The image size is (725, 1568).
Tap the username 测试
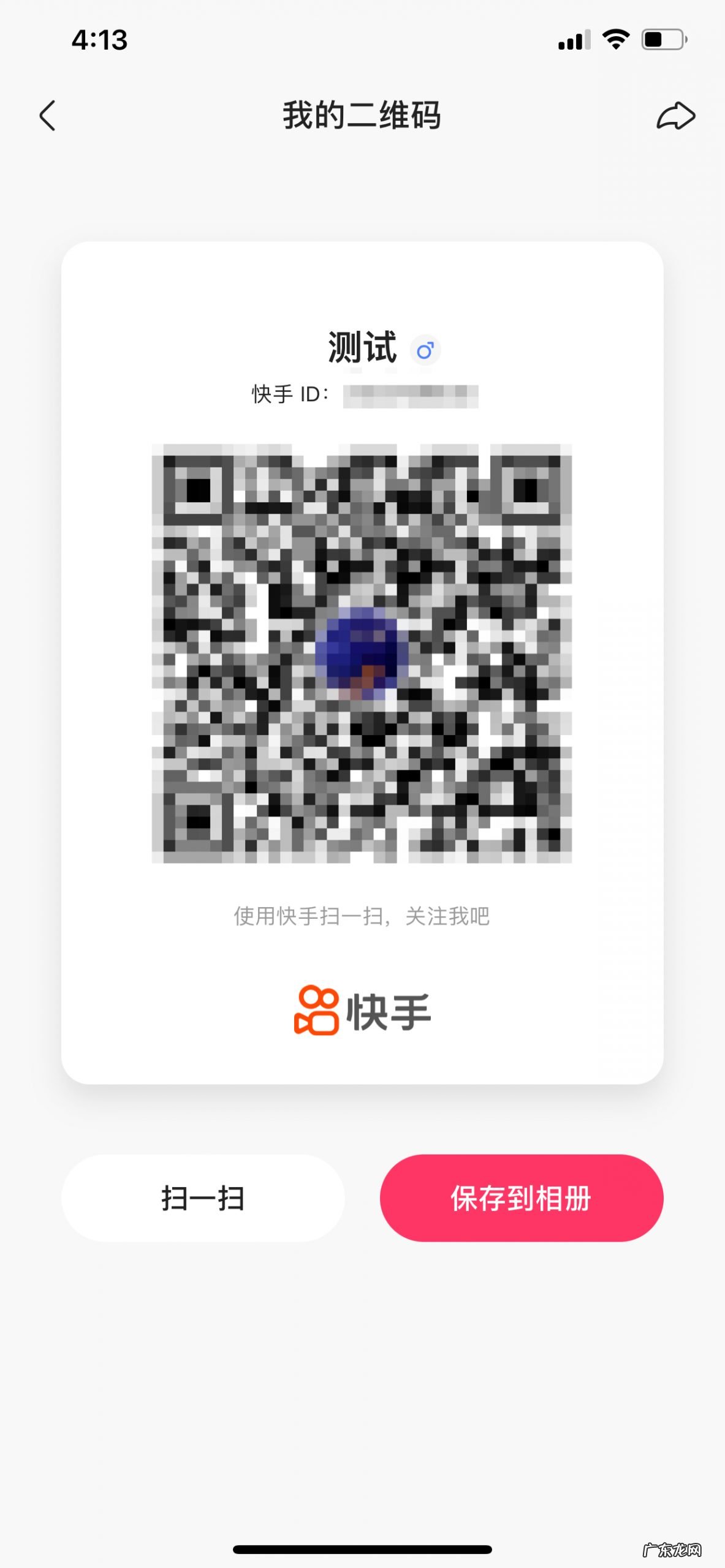[x=362, y=349]
